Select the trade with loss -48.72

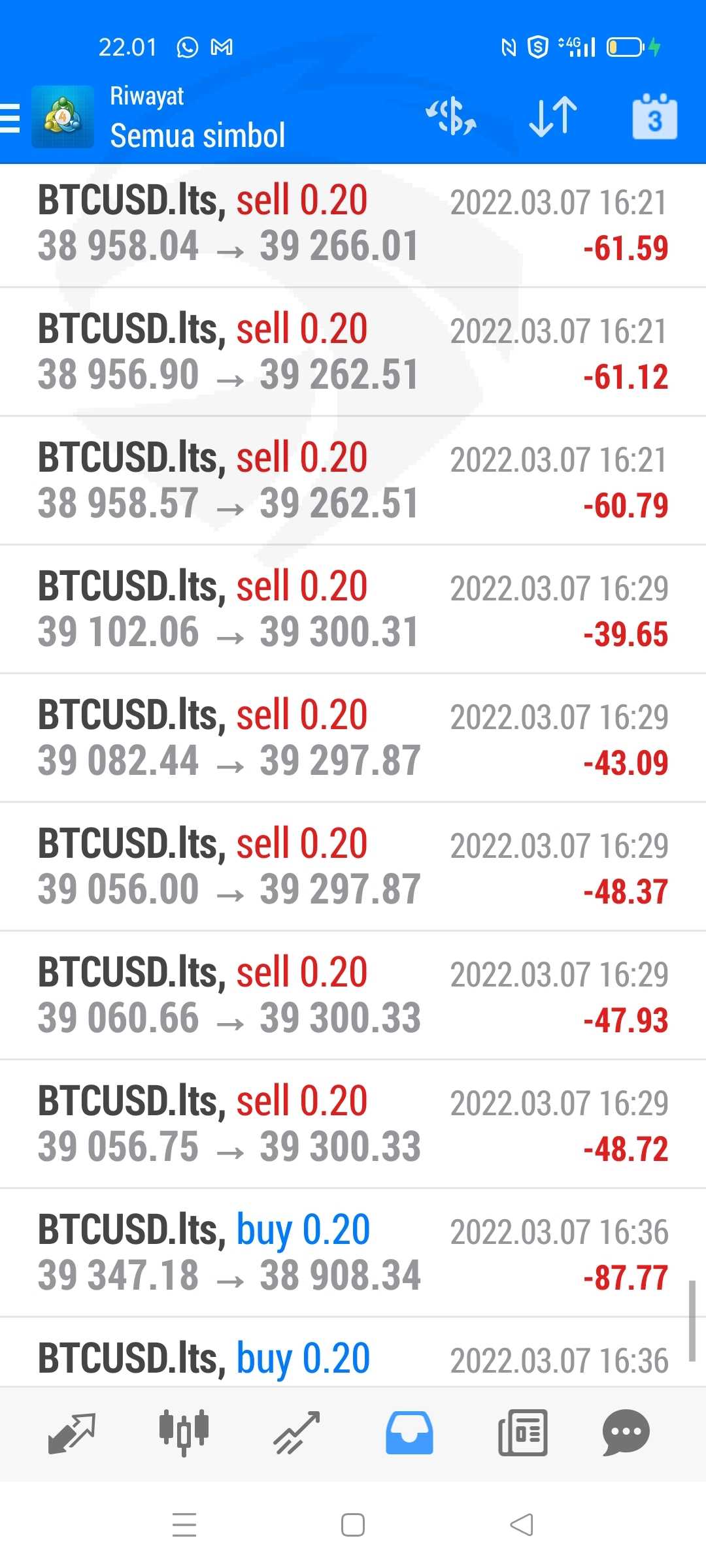pyautogui.click(x=353, y=1124)
